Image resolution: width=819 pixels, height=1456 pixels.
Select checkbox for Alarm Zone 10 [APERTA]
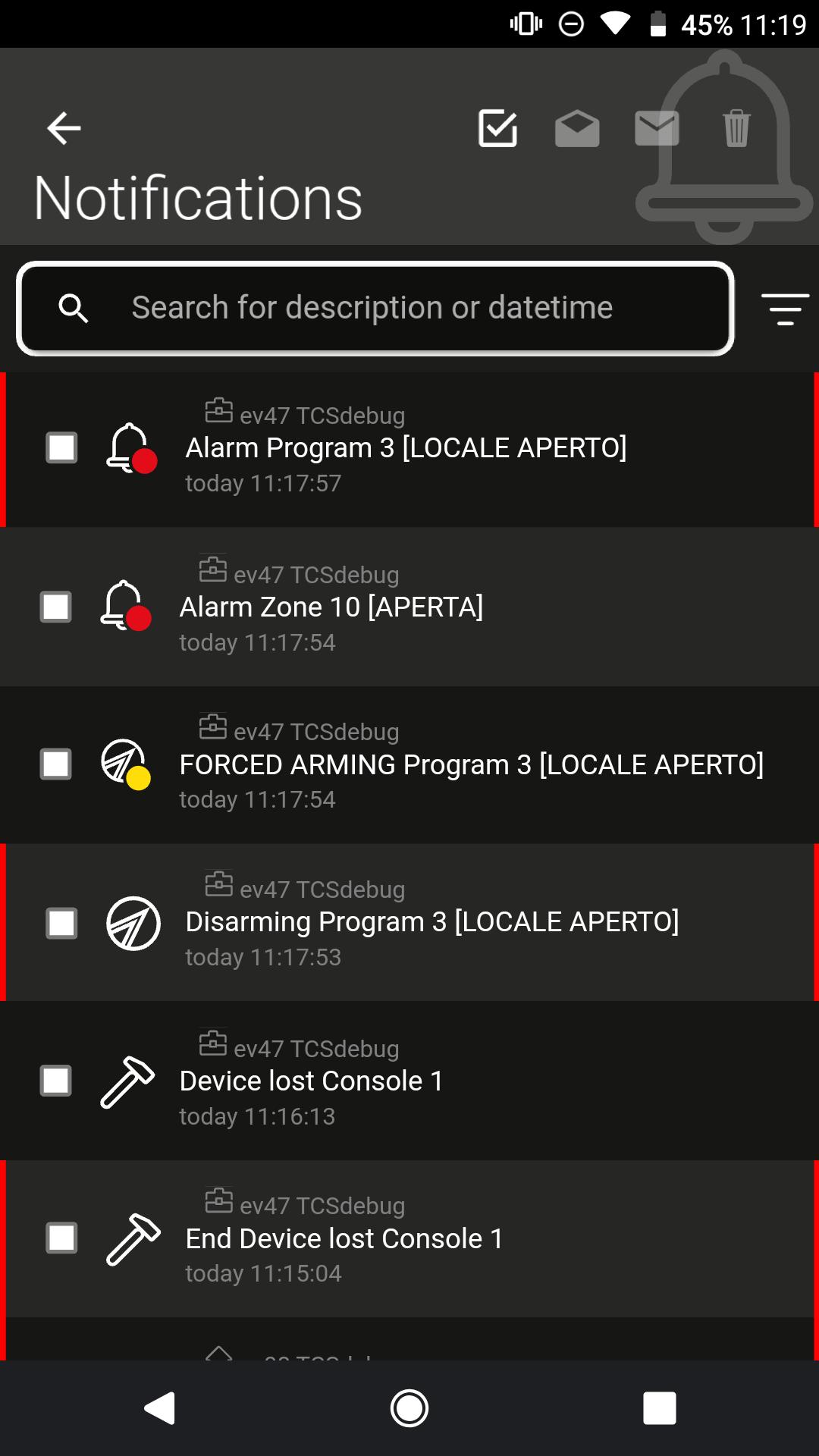[55, 607]
